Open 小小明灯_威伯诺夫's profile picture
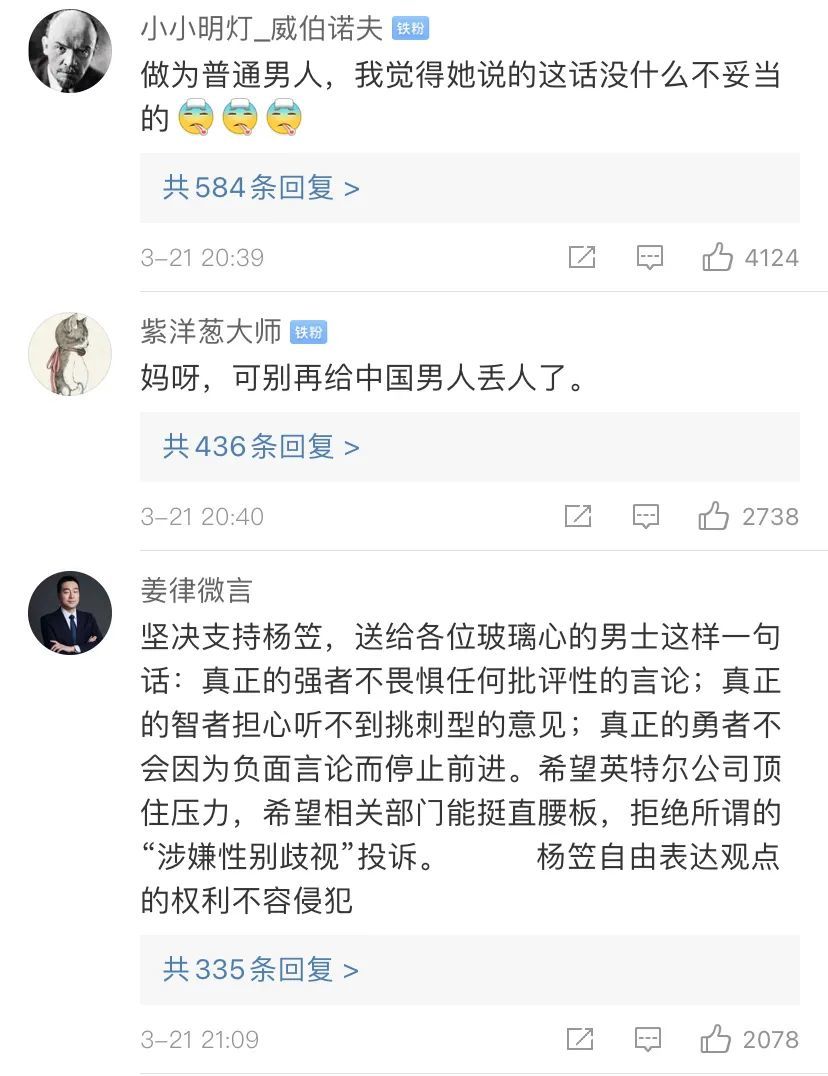 click(69, 53)
